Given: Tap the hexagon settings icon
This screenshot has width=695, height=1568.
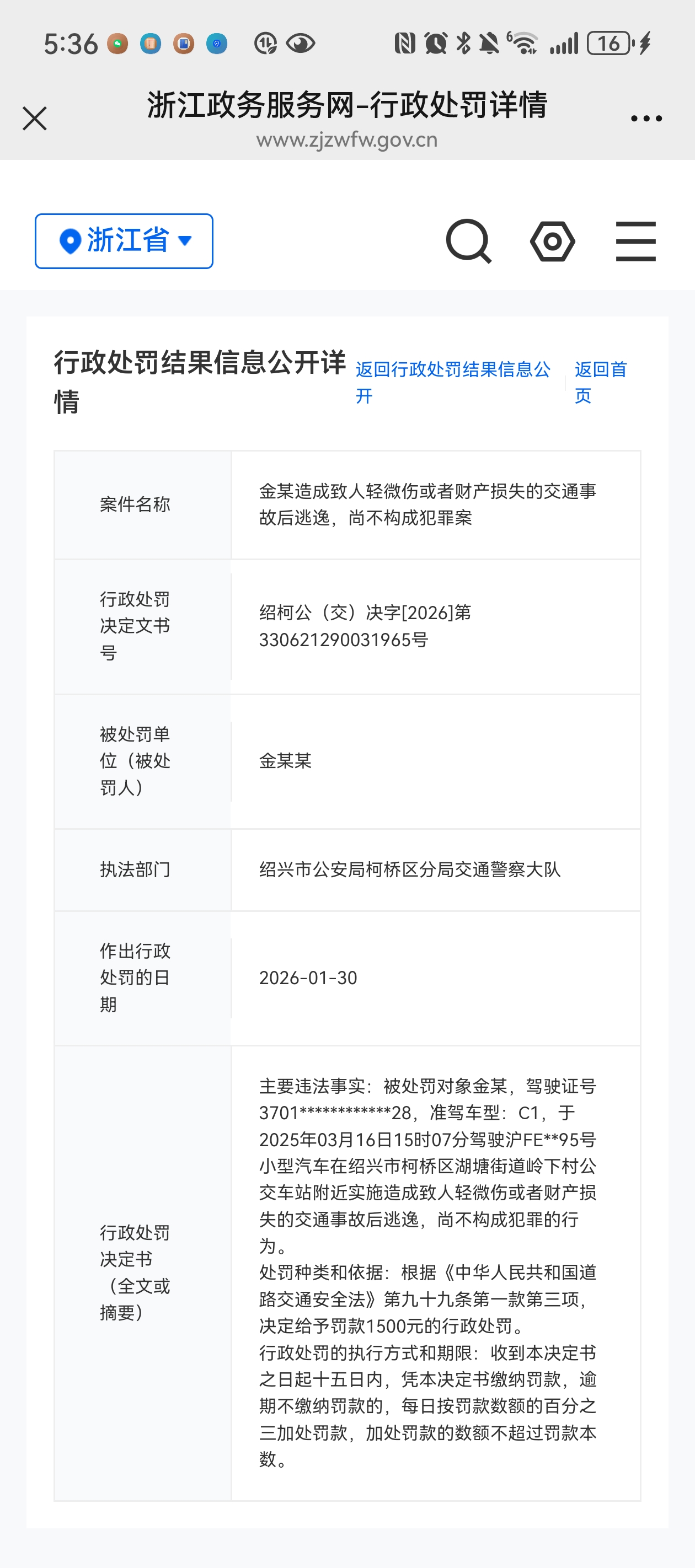Looking at the screenshot, I should 553,241.
